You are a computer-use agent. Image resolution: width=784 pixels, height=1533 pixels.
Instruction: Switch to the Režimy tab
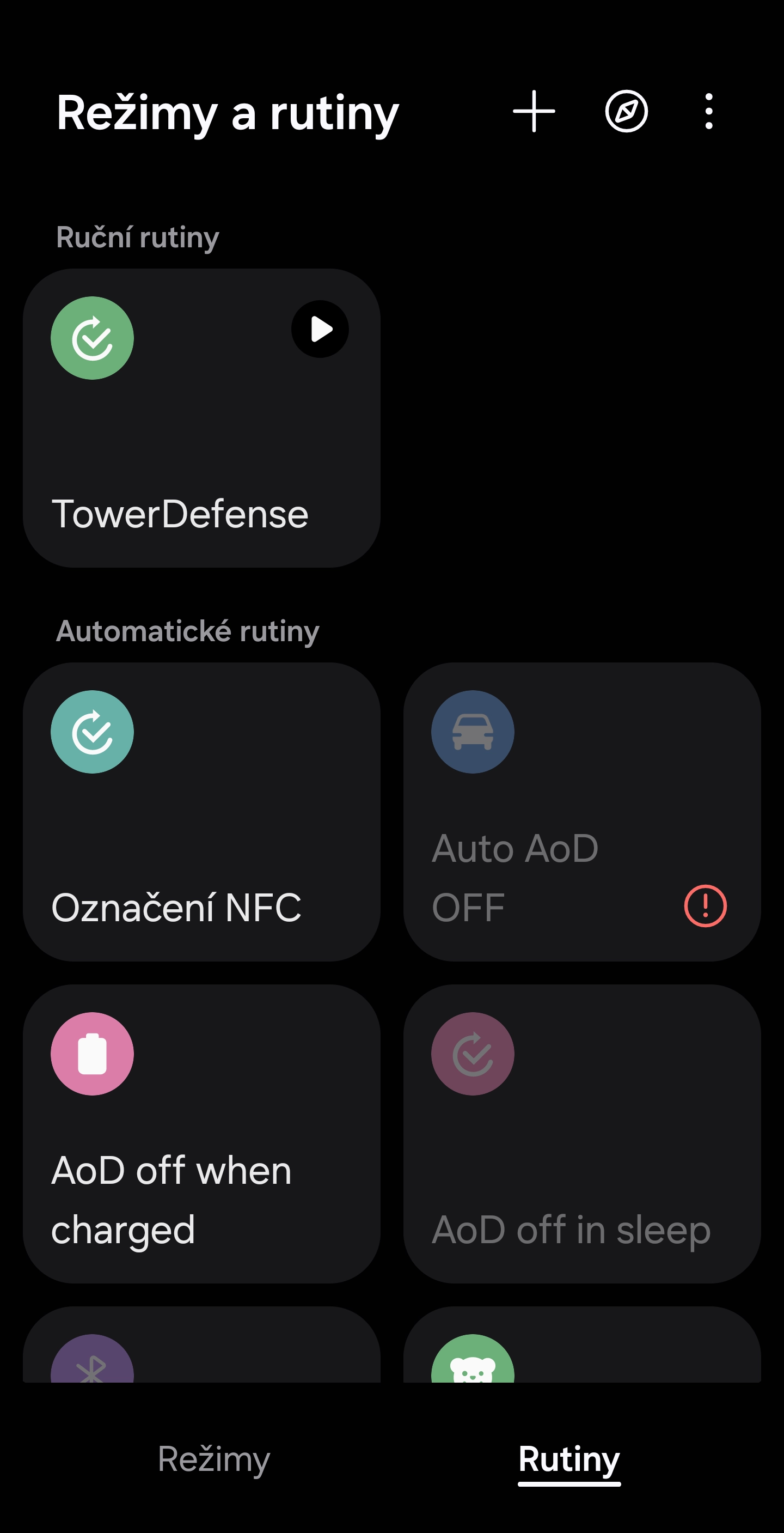(x=213, y=1458)
